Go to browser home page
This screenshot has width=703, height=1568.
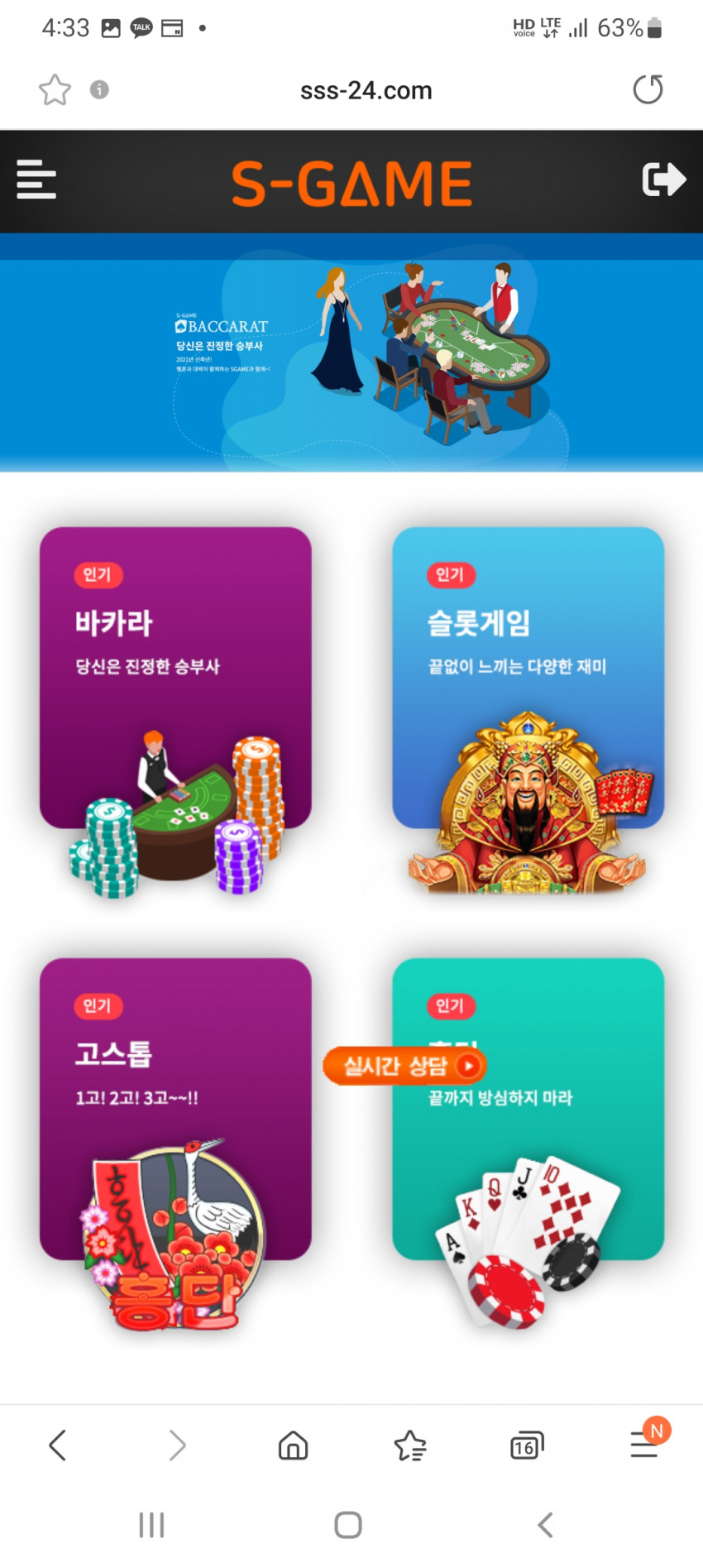[293, 1446]
